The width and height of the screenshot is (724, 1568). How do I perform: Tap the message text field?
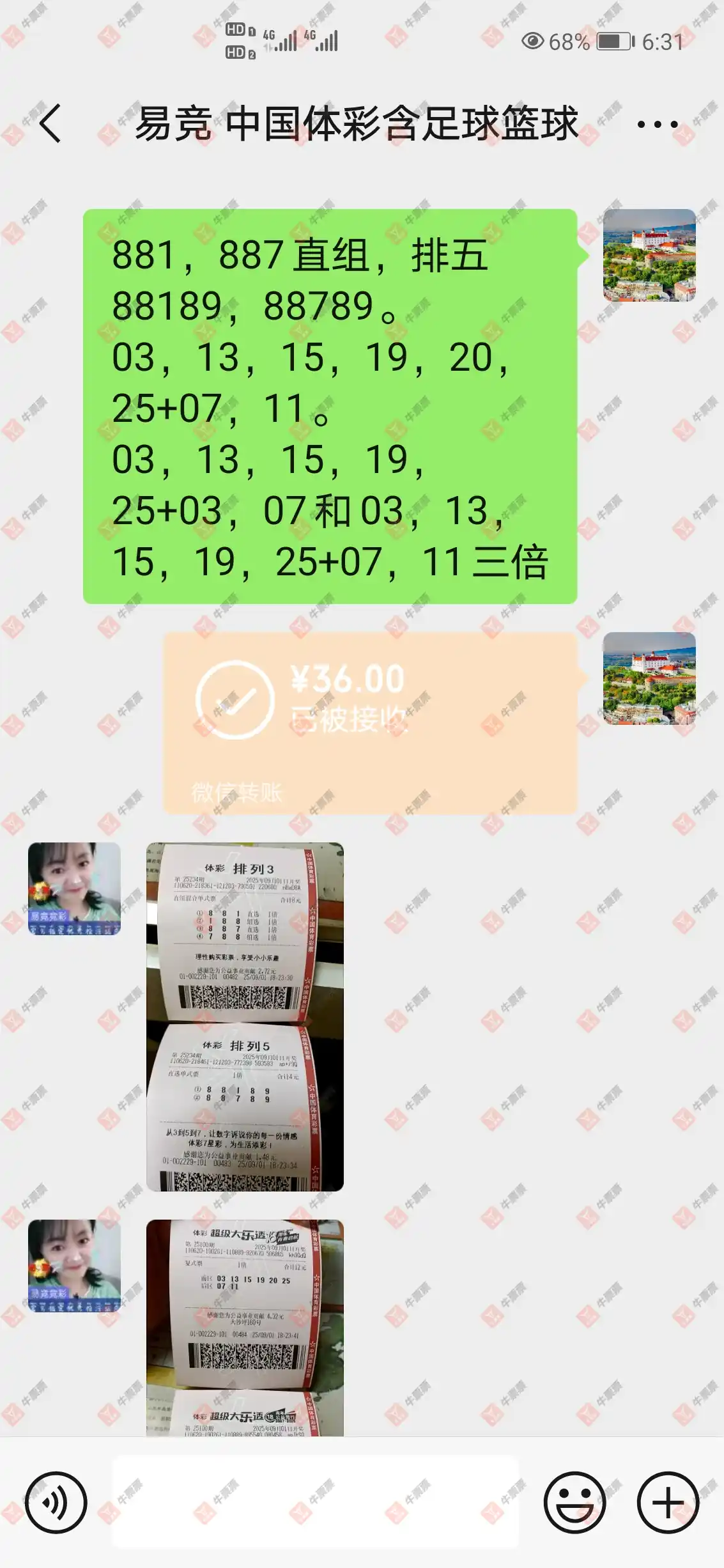click(x=316, y=1502)
